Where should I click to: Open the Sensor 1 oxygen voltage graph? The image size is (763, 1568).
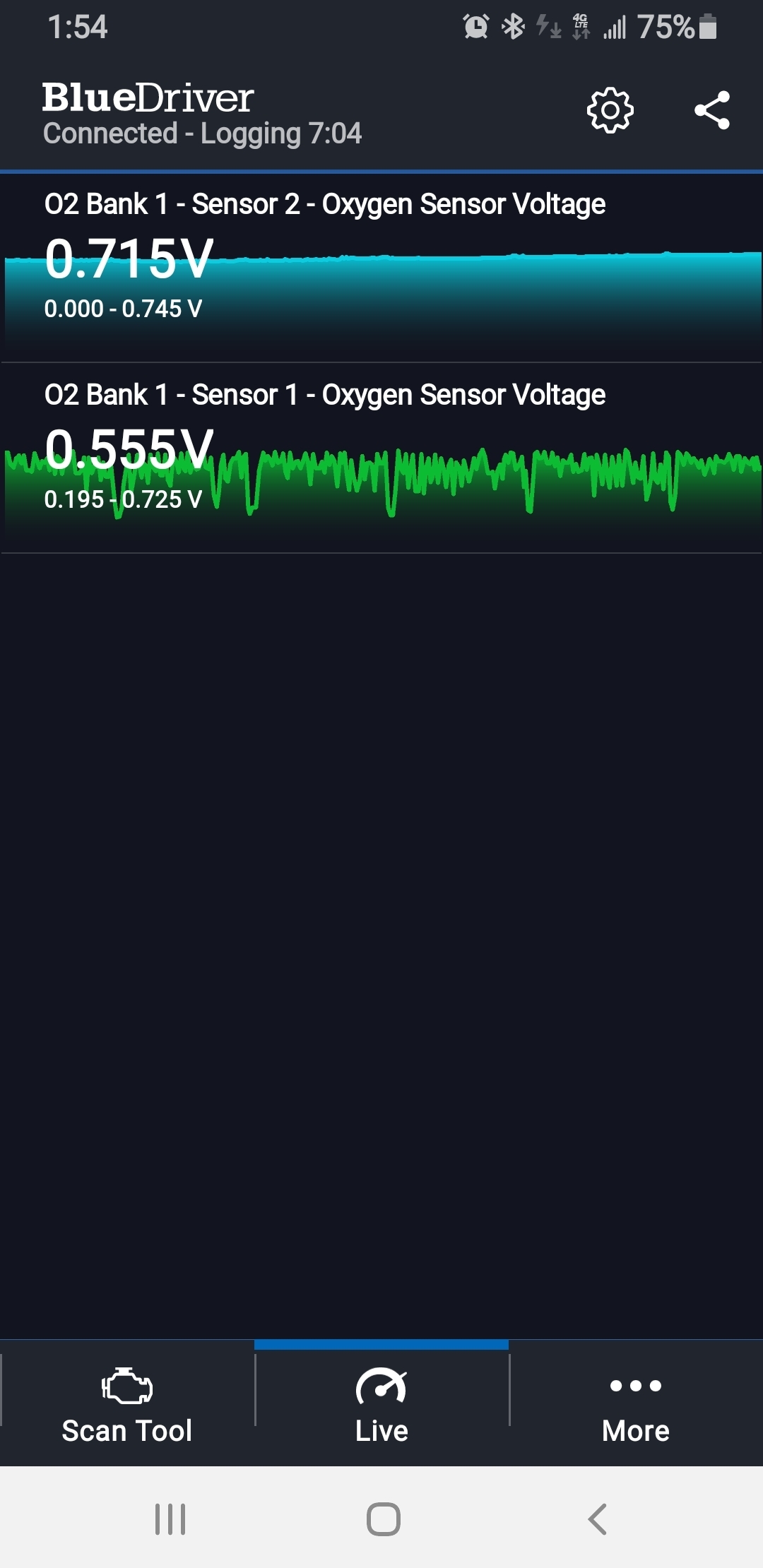[381, 459]
